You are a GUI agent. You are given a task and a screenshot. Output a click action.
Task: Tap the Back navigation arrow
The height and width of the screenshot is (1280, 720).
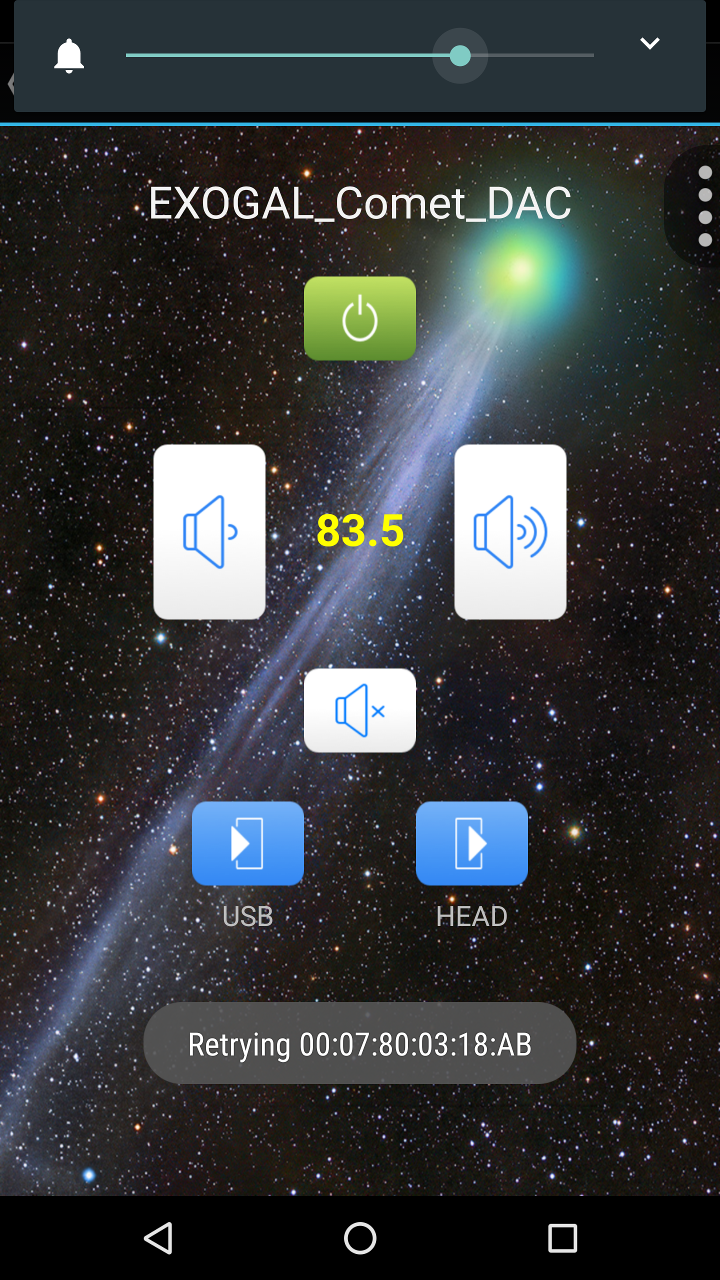[158, 1238]
